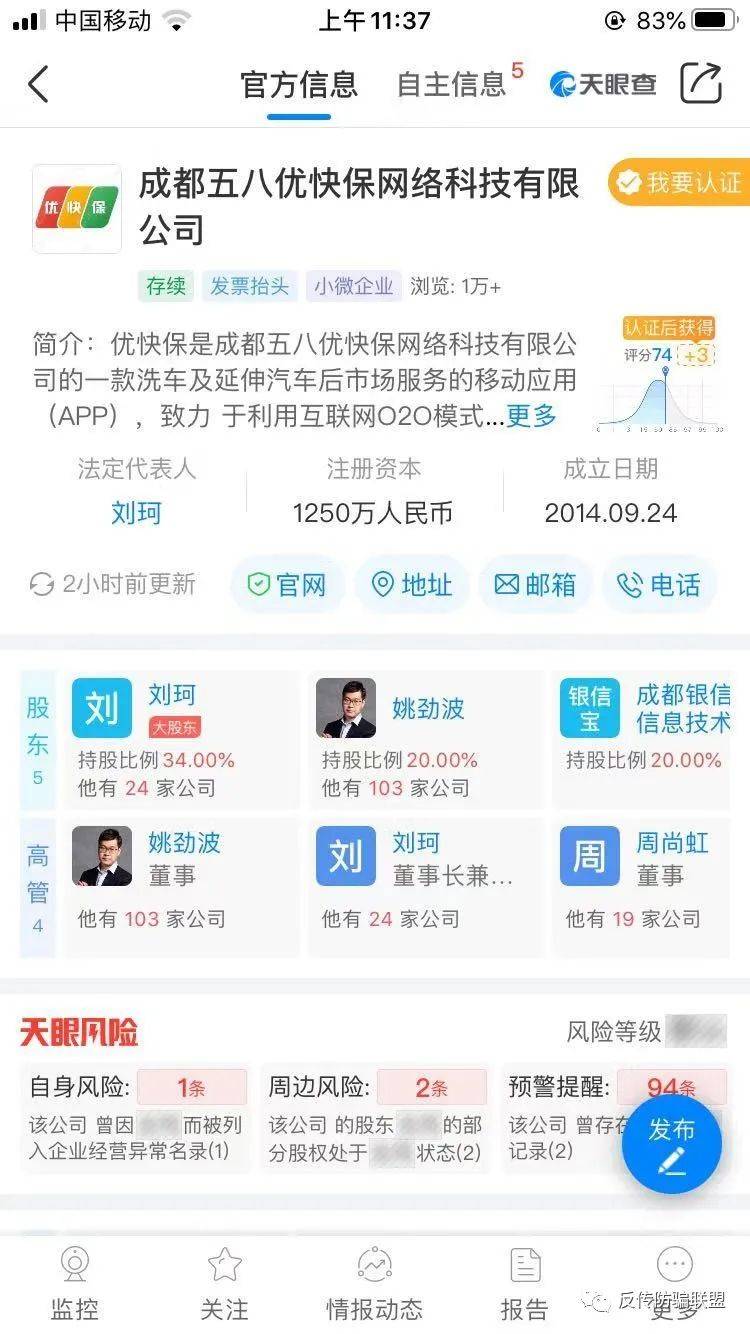750x1334 pixels.
Task: Open the company 官网 button
Action: click(288, 584)
